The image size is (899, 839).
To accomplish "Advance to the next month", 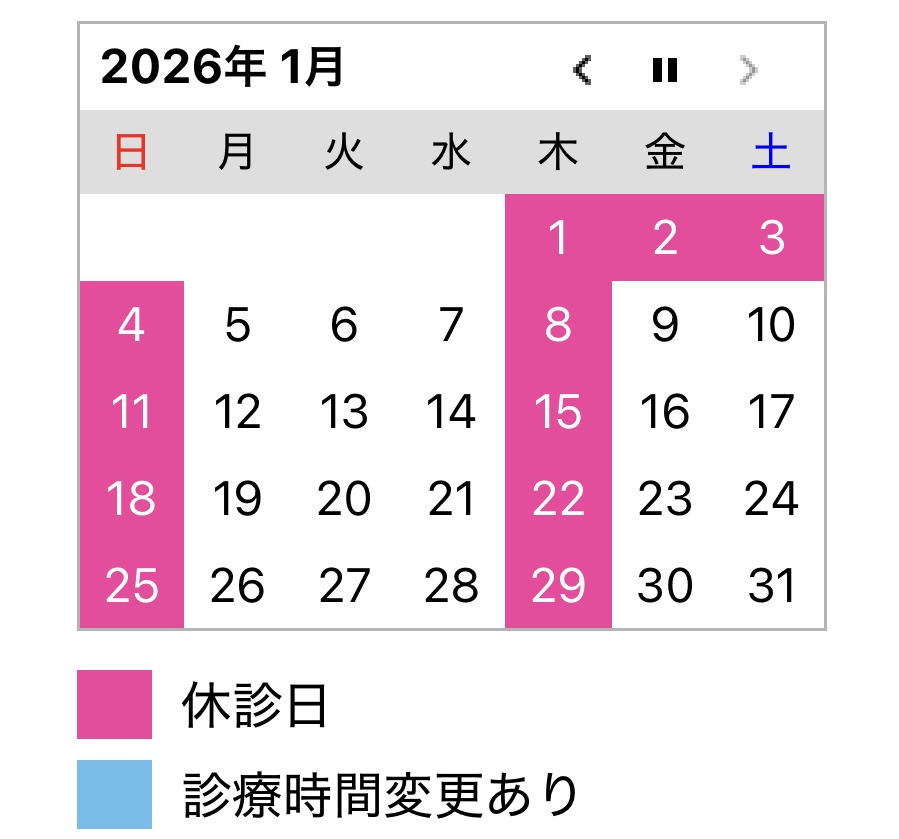I will coord(748,69).
